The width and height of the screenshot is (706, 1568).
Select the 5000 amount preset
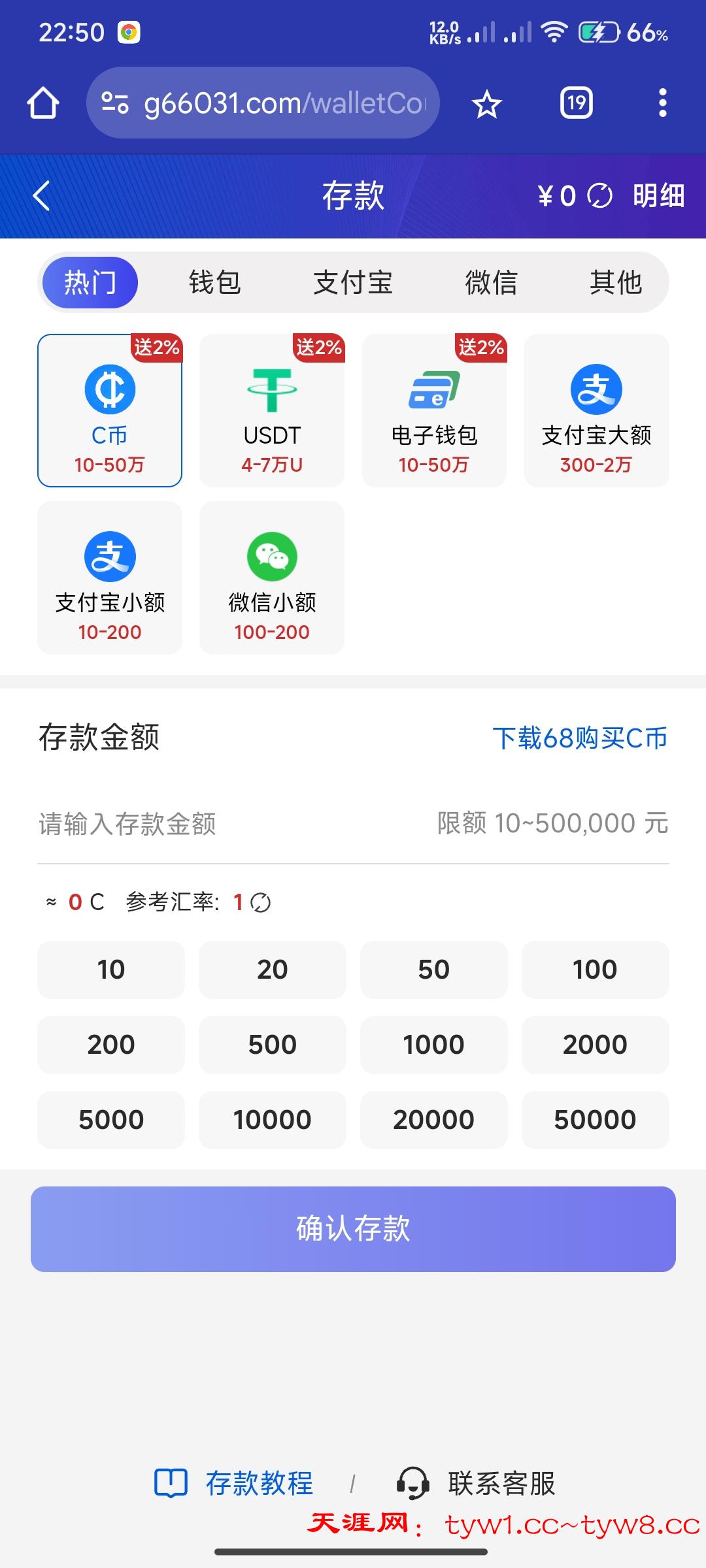coord(110,1119)
